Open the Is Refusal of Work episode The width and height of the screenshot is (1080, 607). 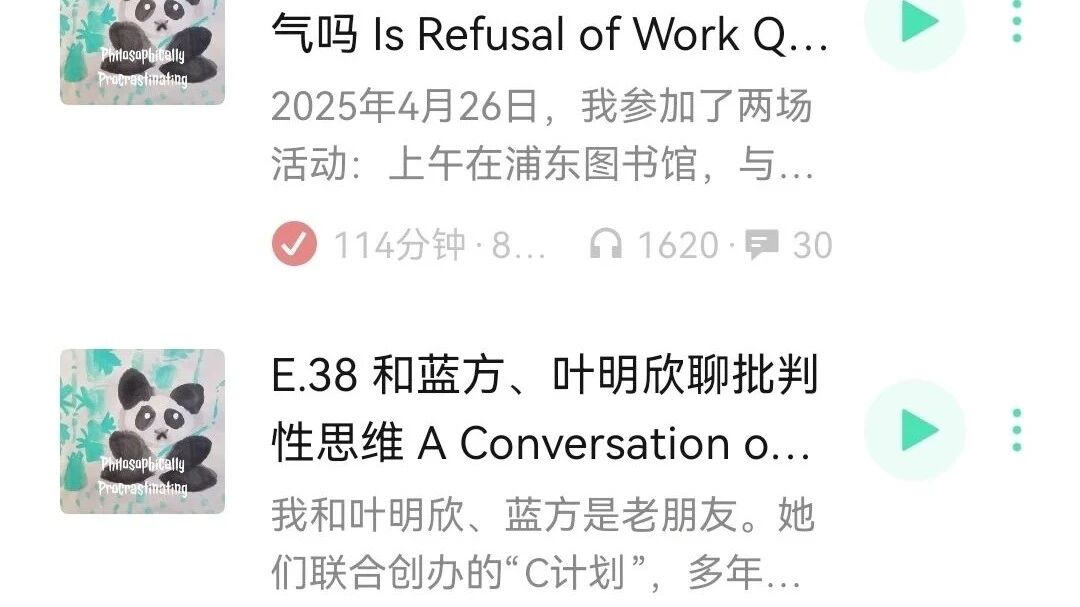(x=548, y=36)
